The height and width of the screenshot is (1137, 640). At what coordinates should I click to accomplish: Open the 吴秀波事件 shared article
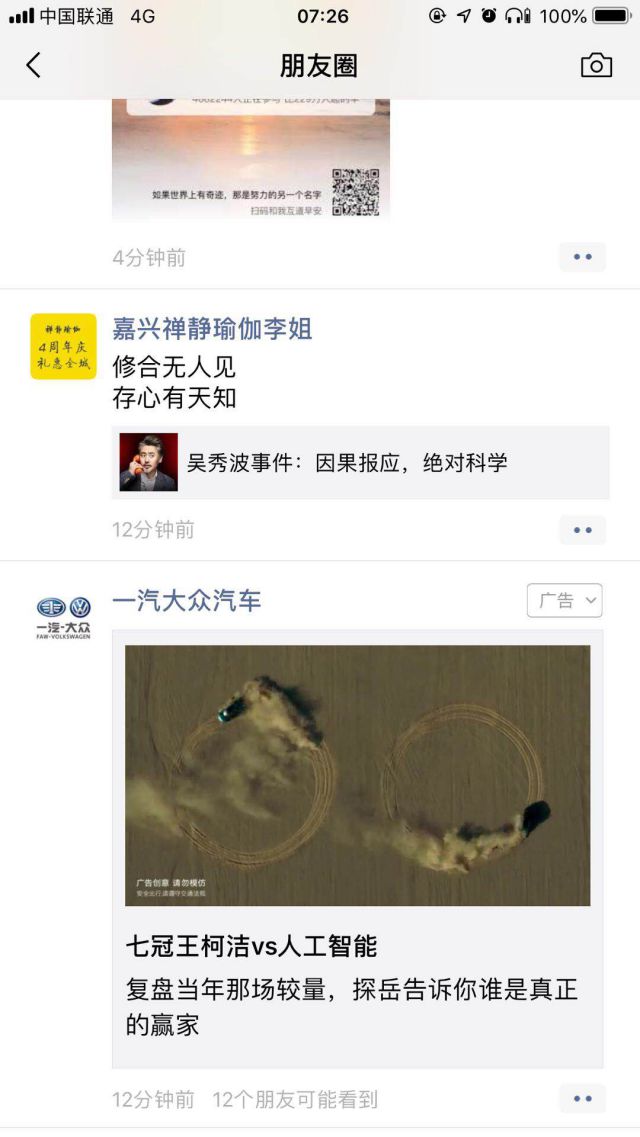point(360,462)
